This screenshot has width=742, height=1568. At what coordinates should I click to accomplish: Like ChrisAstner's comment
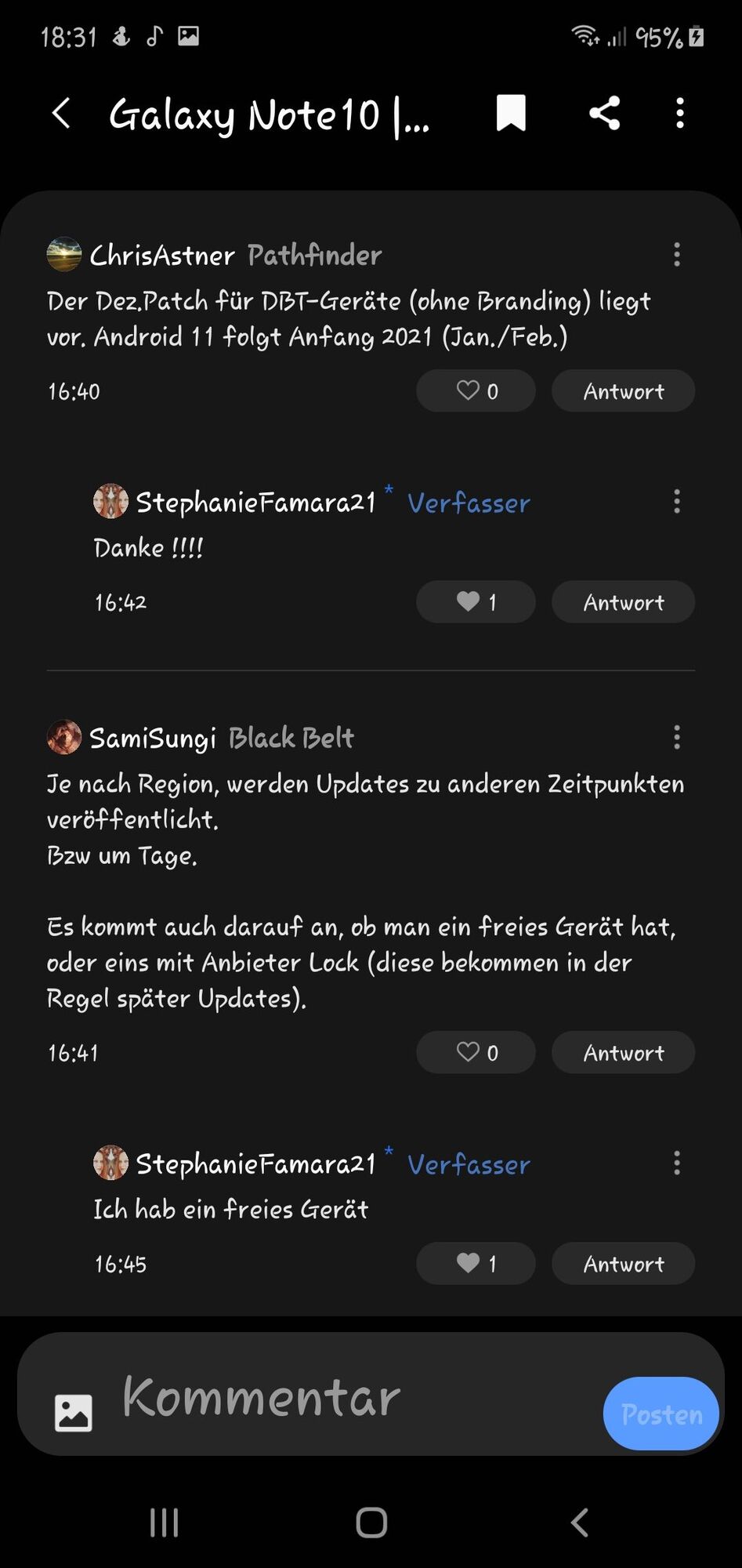[x=476, y=390]
